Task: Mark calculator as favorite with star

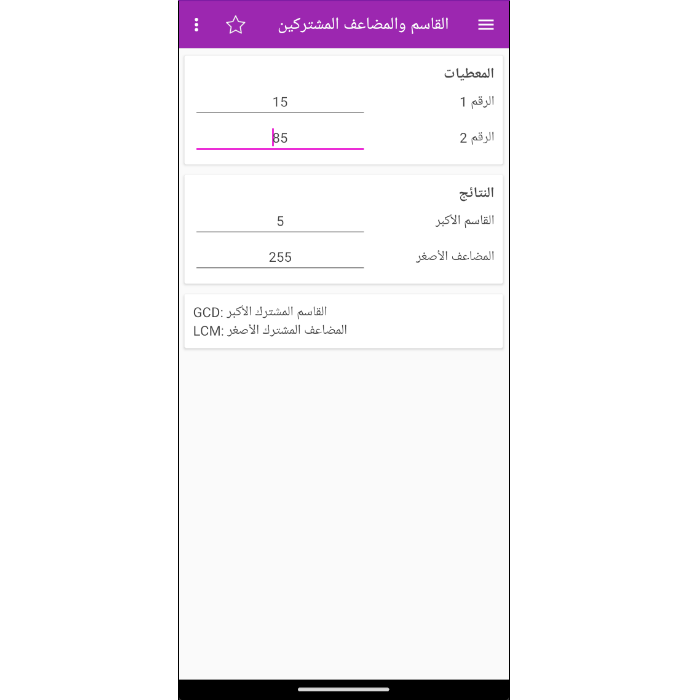Action: tap(236, 25)
